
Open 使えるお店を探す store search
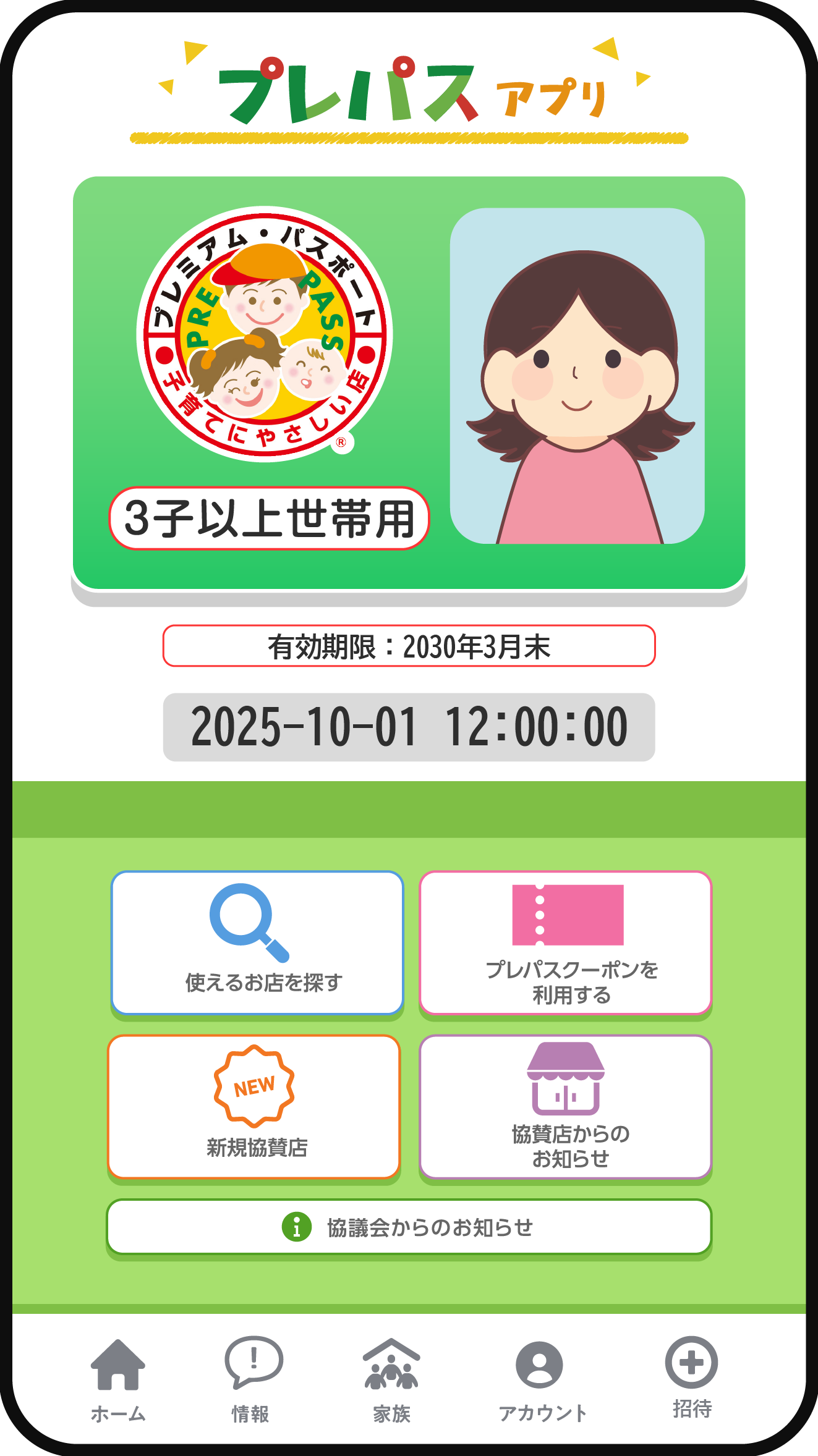[257, 943]
